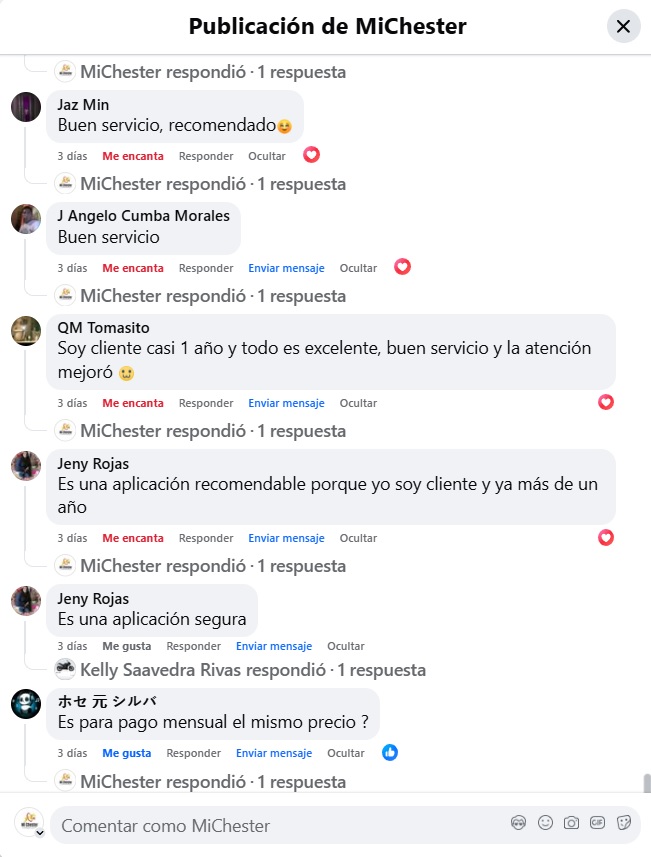Reply to the monthly payment price question

click(x=194, y=753)
